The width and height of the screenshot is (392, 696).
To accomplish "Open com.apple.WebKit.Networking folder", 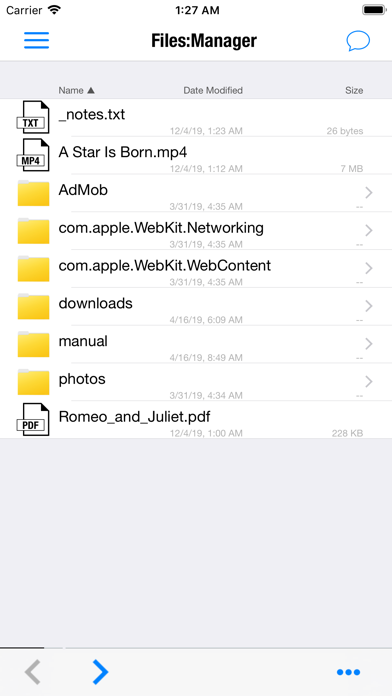I will (196, 231).
